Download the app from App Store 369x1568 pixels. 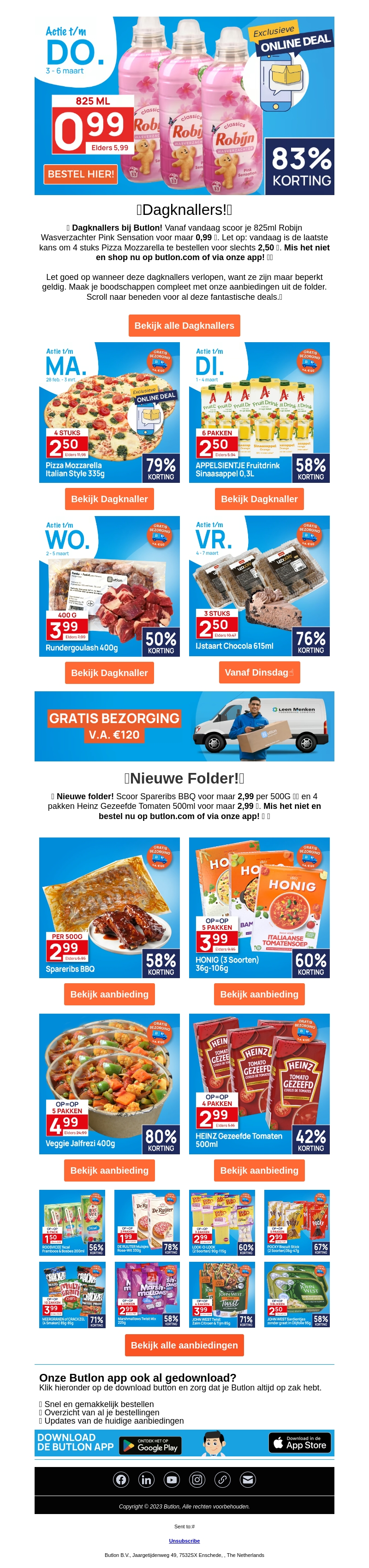pyautogui.click(x=299, y=1443)
